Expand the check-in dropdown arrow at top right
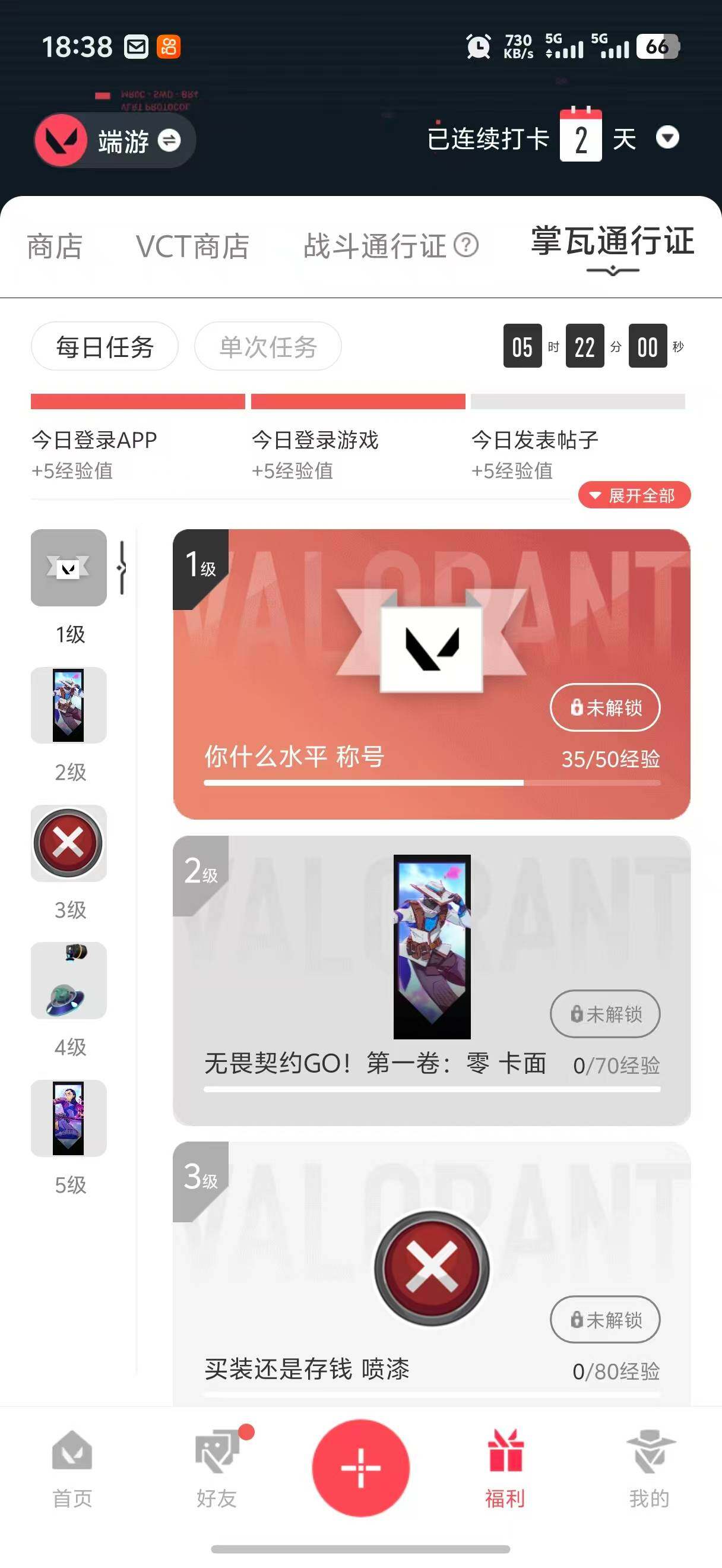722x1568 pixels. coord(670,139)
